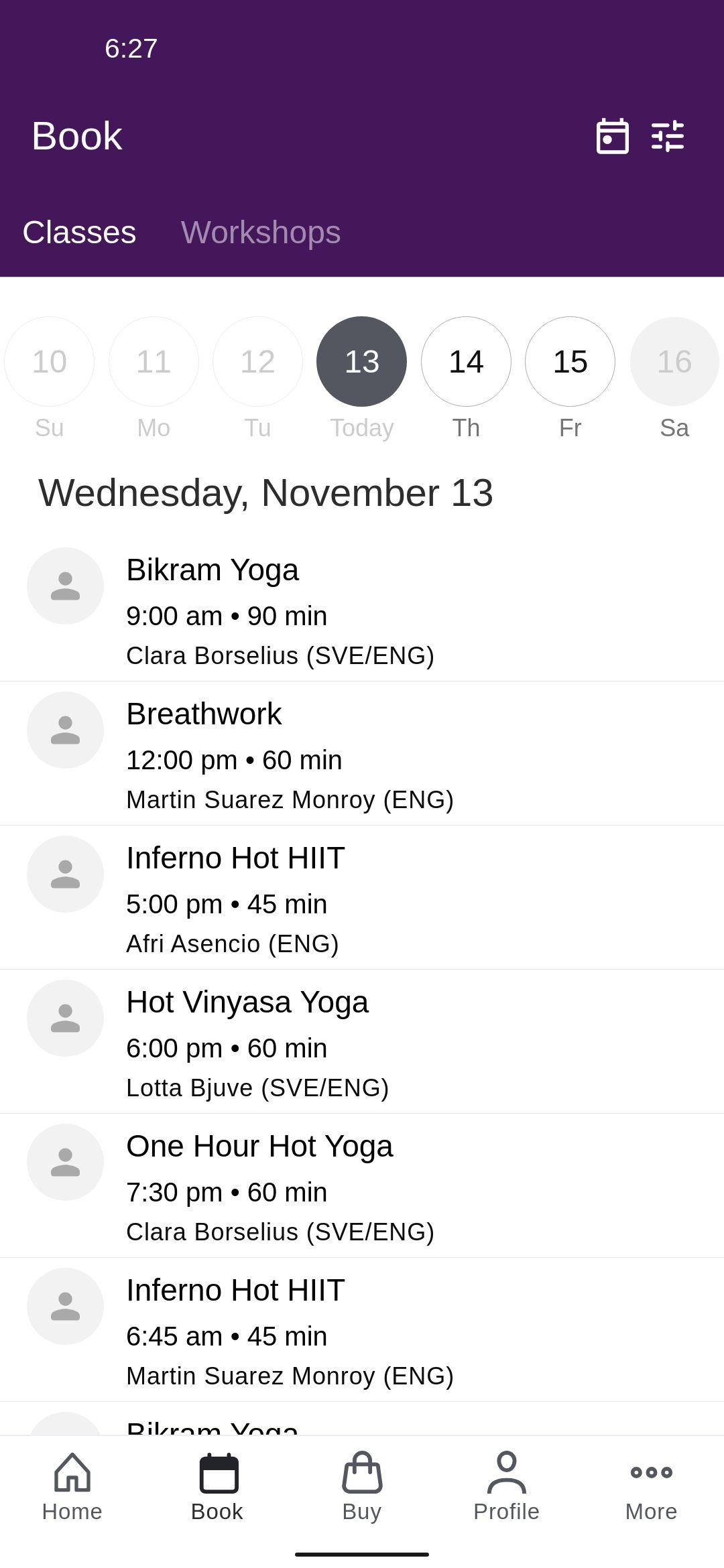This screenshot has height=1568, width=724.
Task: Switch to the Workshops tab
Action: [261, 233]
